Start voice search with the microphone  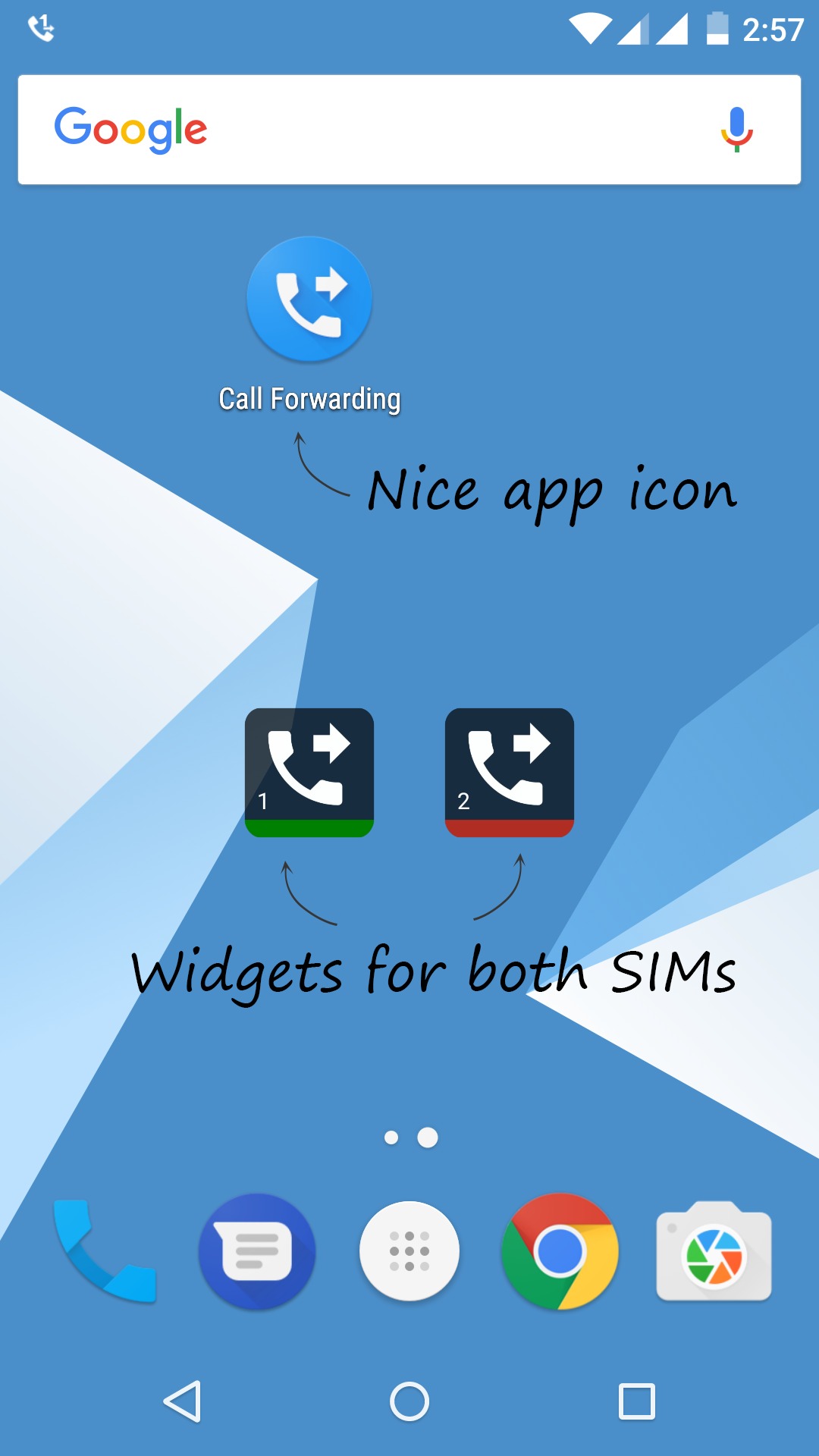(736, 130)
